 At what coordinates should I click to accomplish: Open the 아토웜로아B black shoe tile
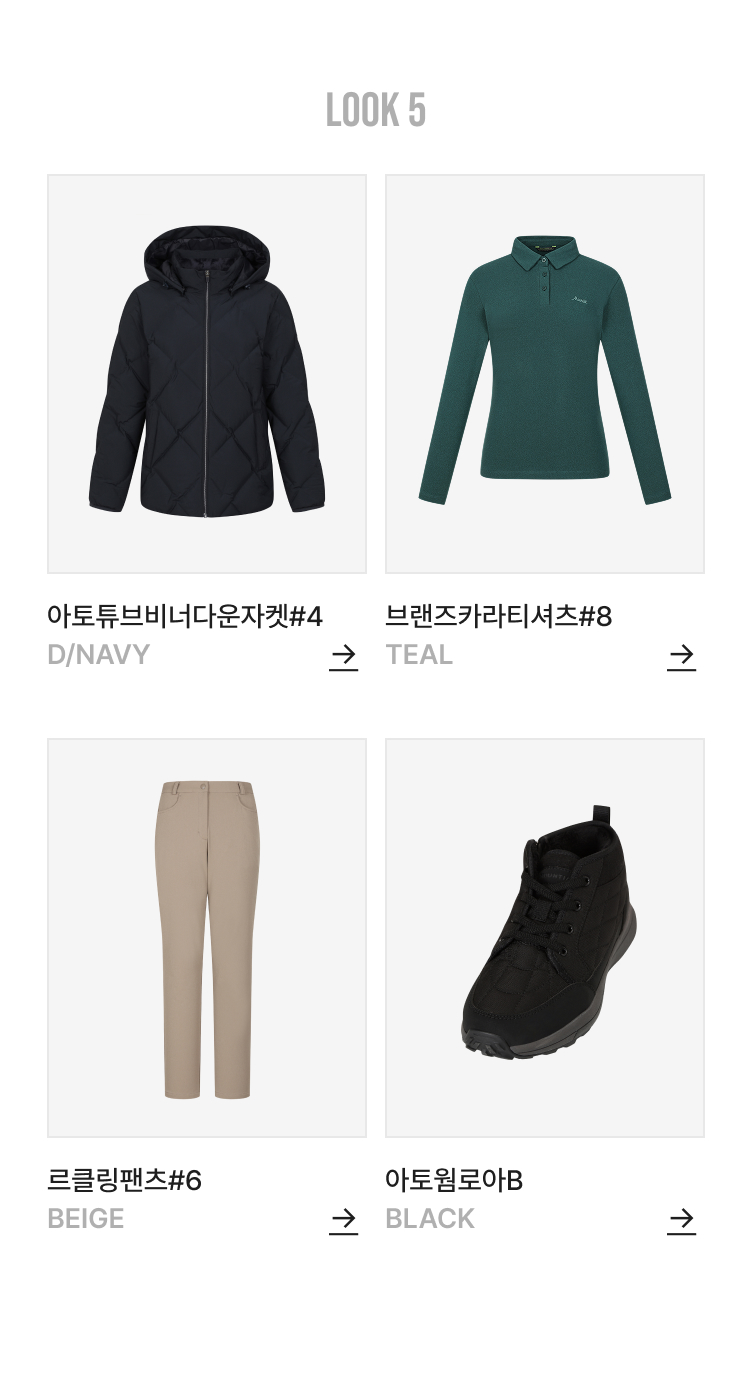pos(545,938)
